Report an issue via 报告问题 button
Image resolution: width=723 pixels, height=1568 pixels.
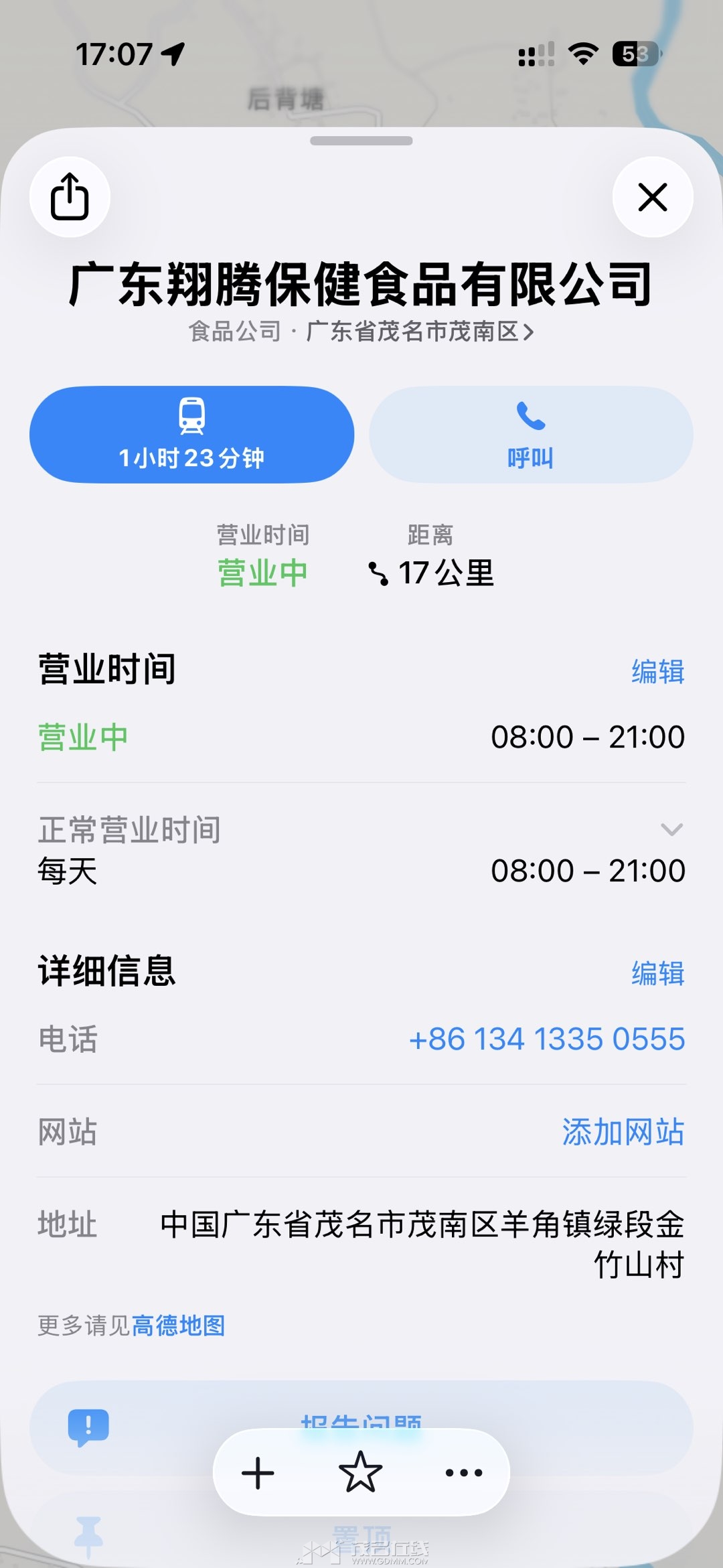point(361,1427)
